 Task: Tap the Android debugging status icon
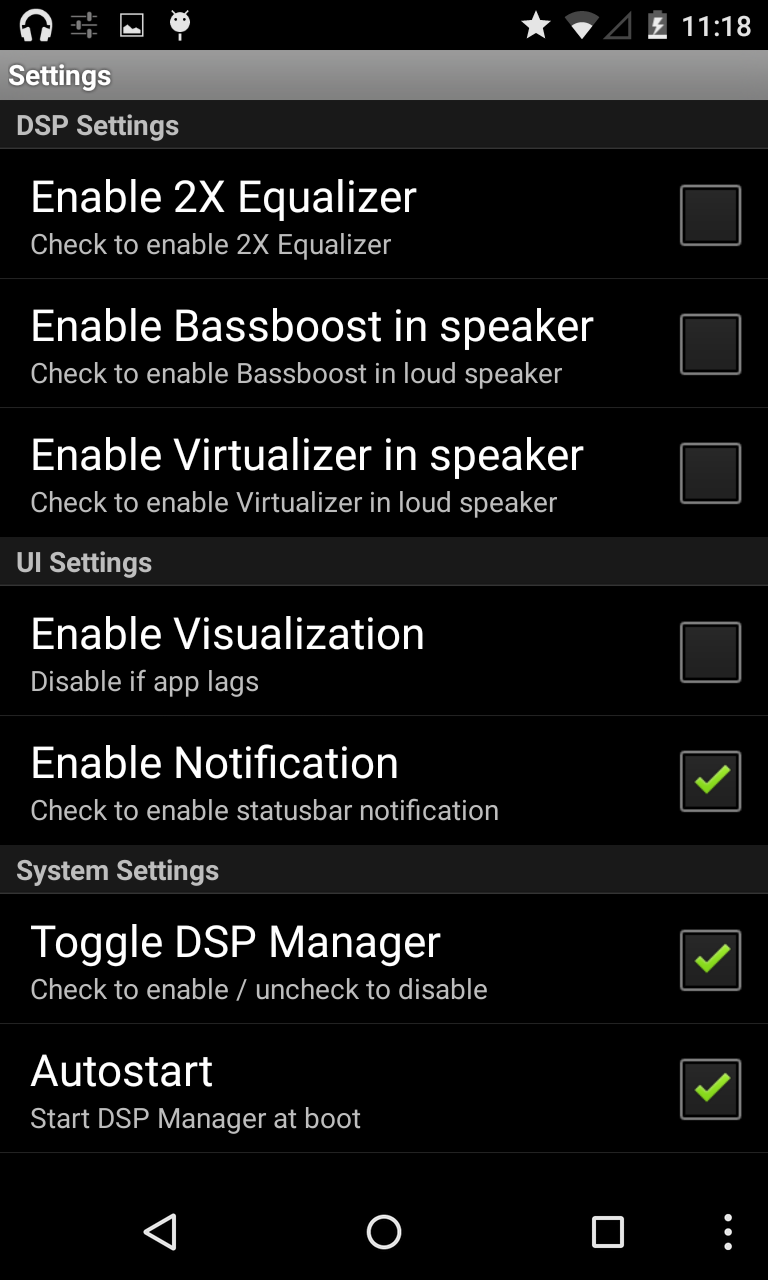(x=181, y=24)
